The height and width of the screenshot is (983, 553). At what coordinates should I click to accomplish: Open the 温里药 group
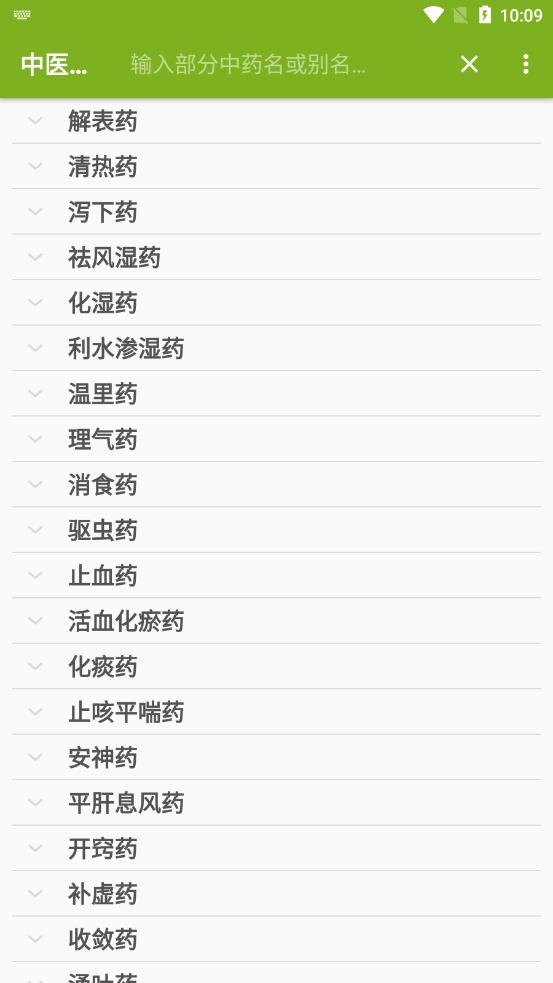[276, 394]
